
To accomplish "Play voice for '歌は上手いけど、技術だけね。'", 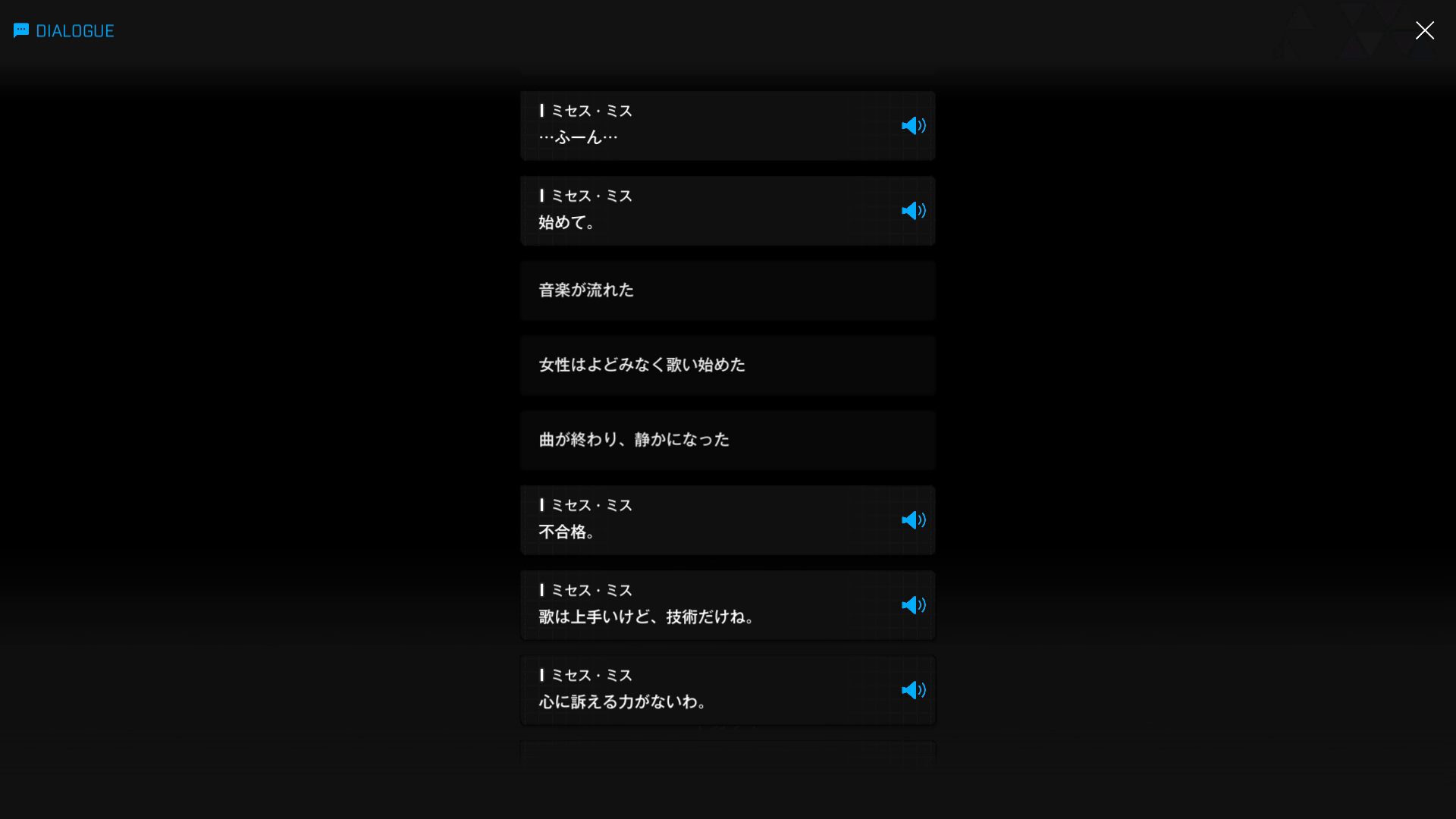I will click(913, 605).
